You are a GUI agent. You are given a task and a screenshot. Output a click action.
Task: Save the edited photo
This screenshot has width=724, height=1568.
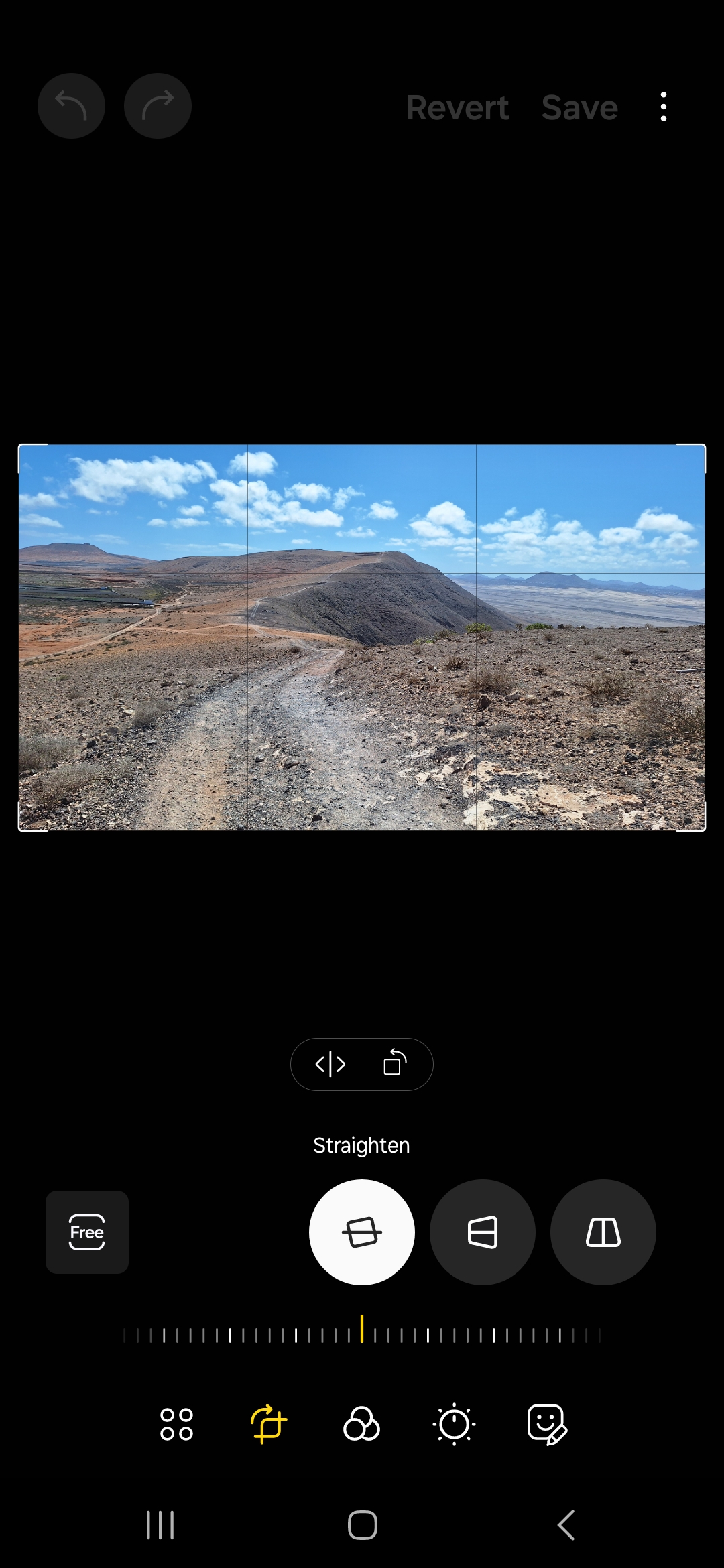tap(580, 107)
